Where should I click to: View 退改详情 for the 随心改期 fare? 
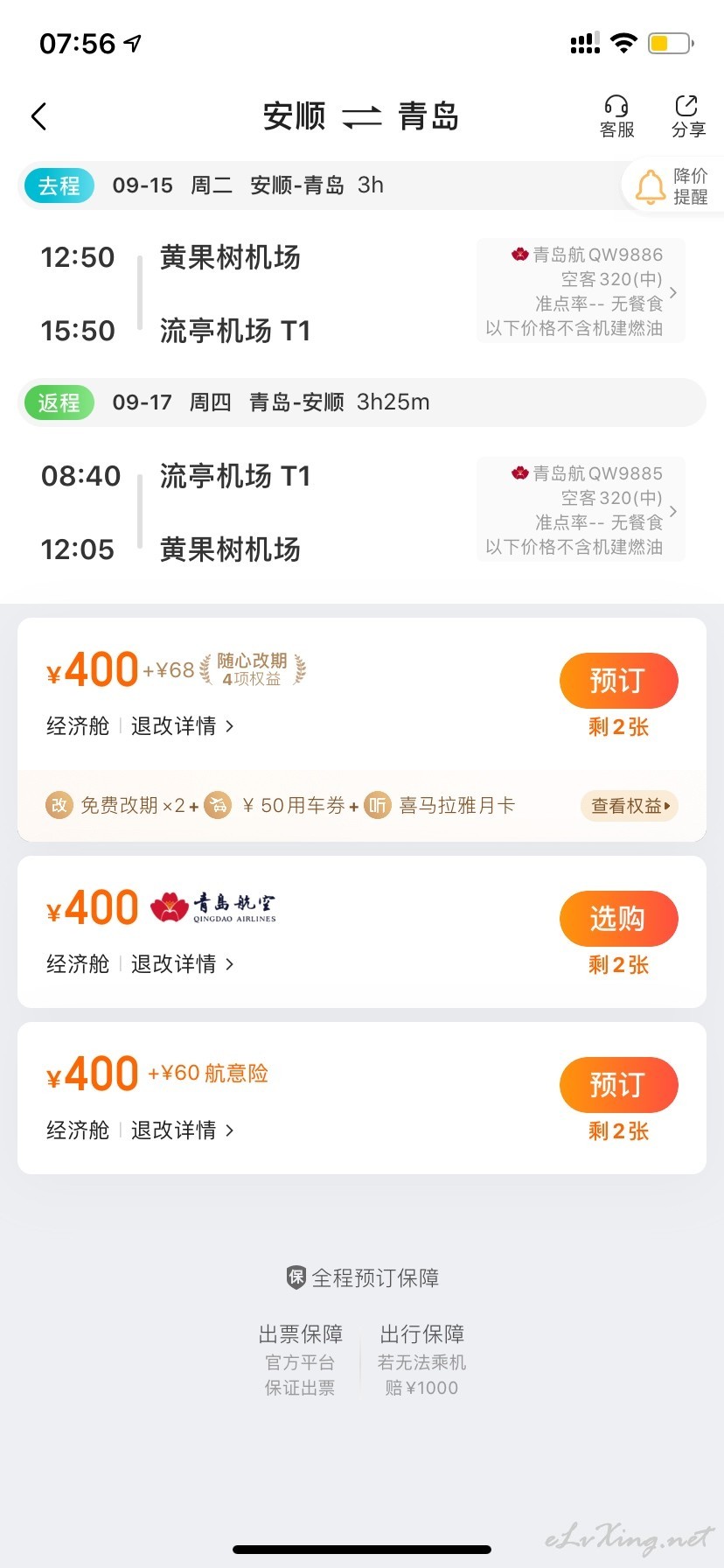(183, 726)
